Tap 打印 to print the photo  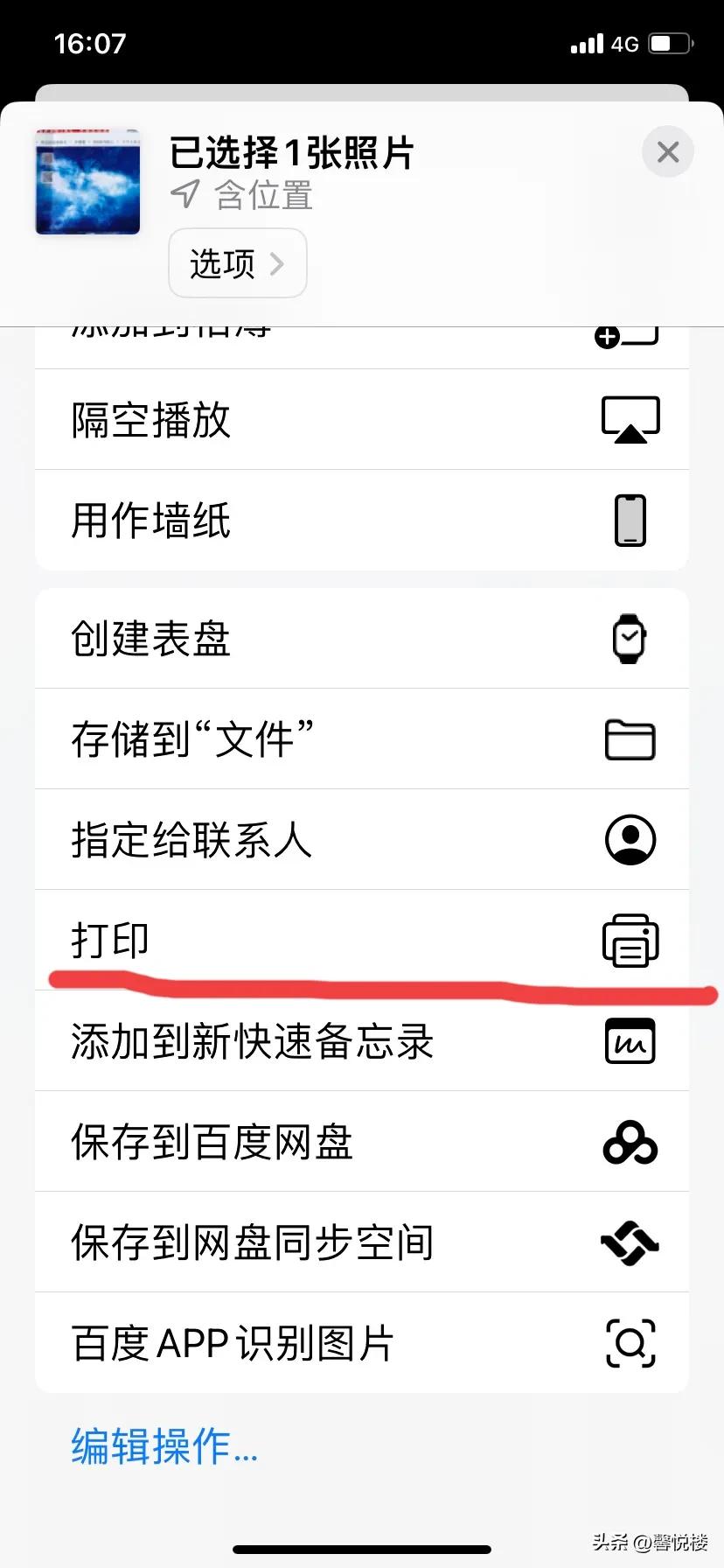pyautogui.click(x=361, y=941)
